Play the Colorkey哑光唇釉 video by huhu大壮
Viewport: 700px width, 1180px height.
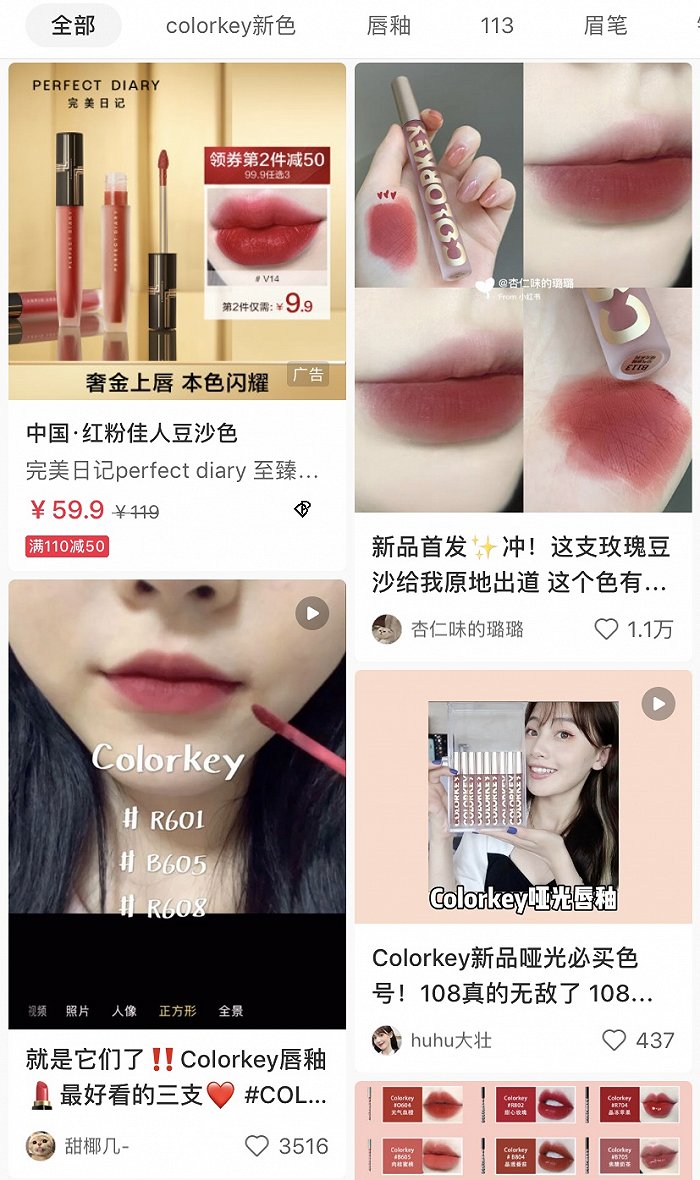[523, 800]
